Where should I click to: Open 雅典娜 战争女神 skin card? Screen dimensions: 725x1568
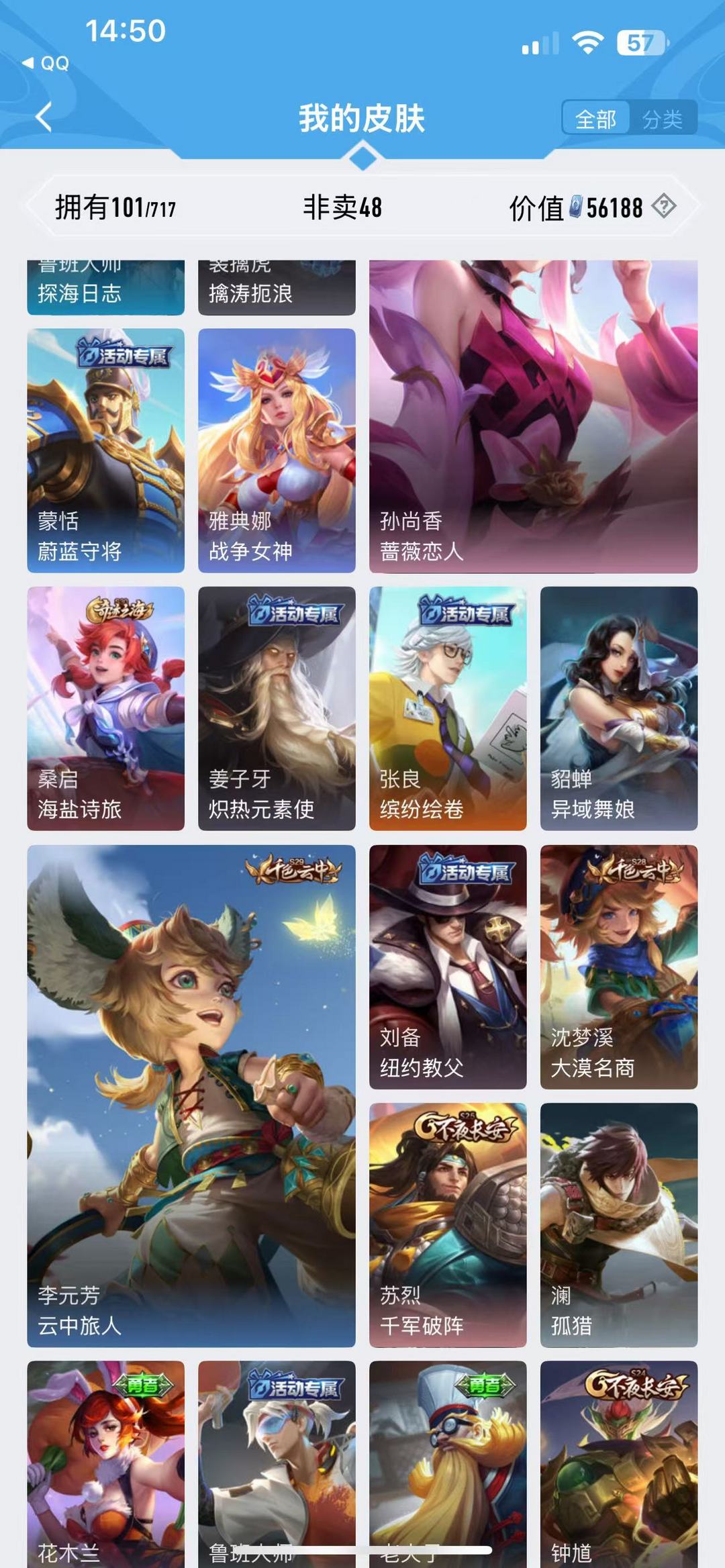tap(277, 450)
